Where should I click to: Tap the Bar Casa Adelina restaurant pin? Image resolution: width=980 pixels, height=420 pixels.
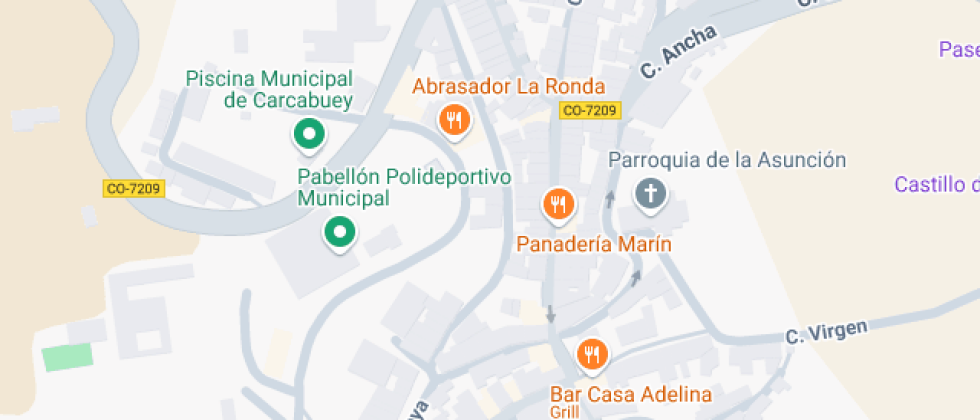pos(592,354)
